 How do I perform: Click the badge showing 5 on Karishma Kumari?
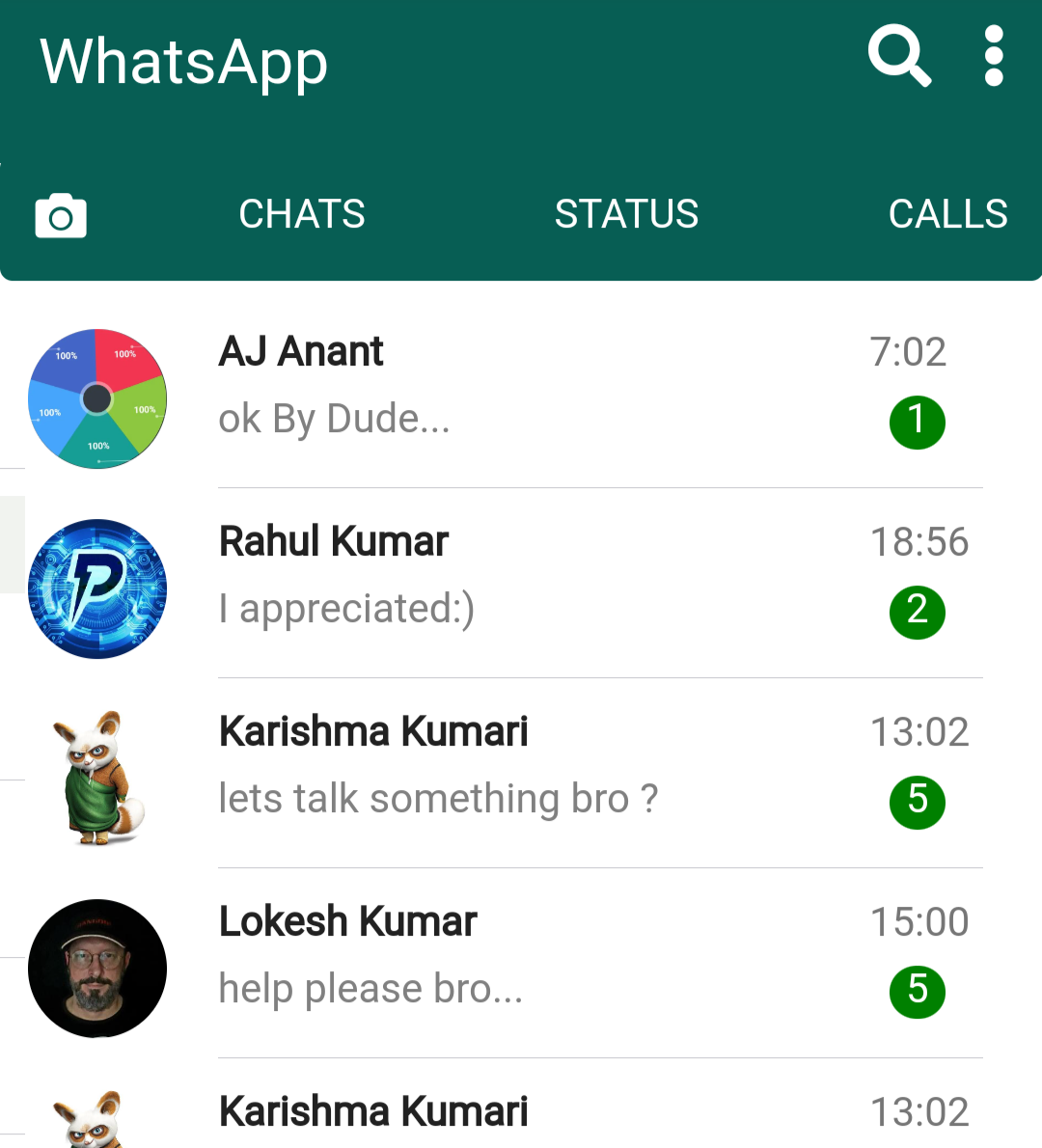point(918,802)
